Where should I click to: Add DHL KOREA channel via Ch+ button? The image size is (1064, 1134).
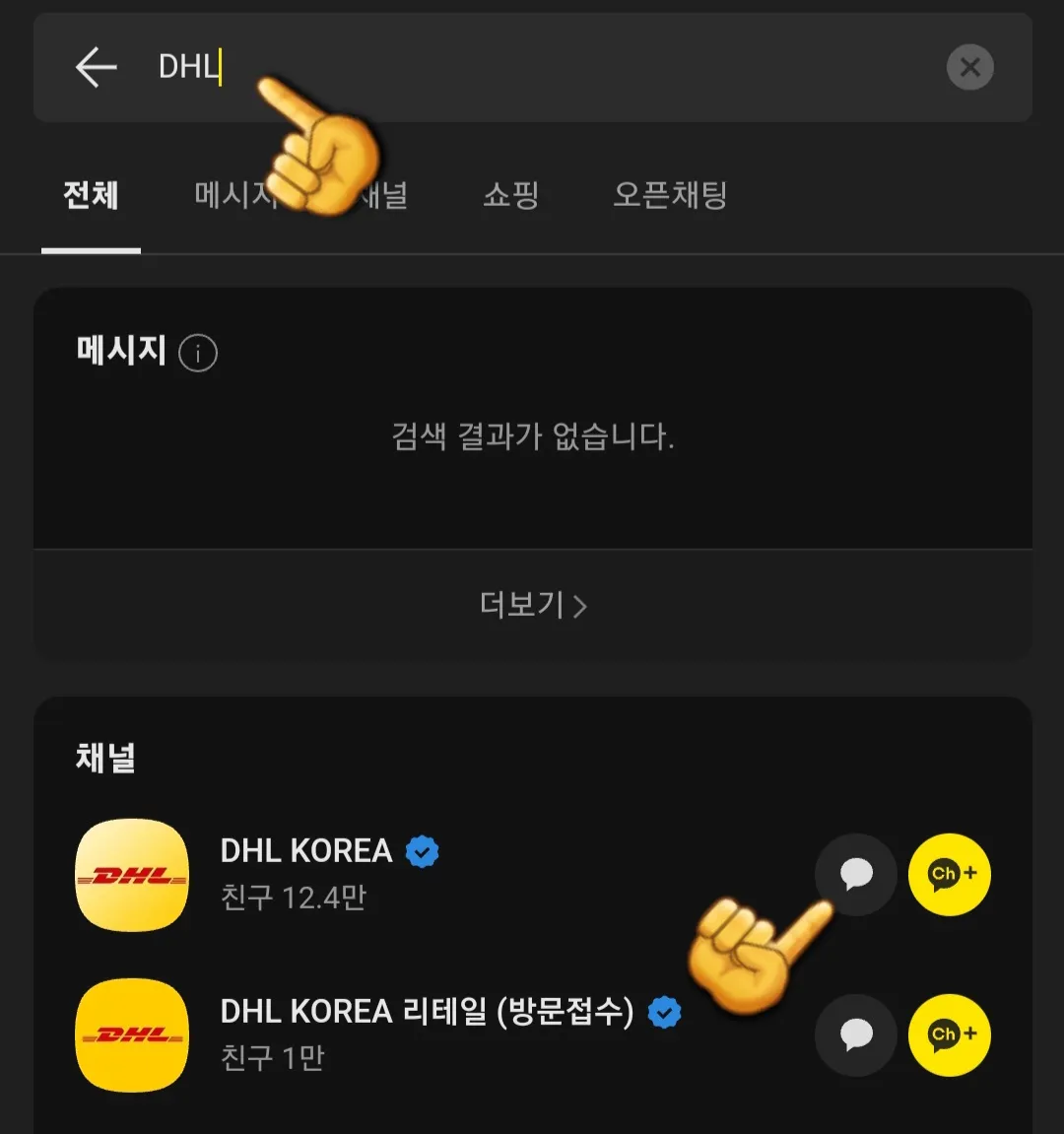[949, 875]
